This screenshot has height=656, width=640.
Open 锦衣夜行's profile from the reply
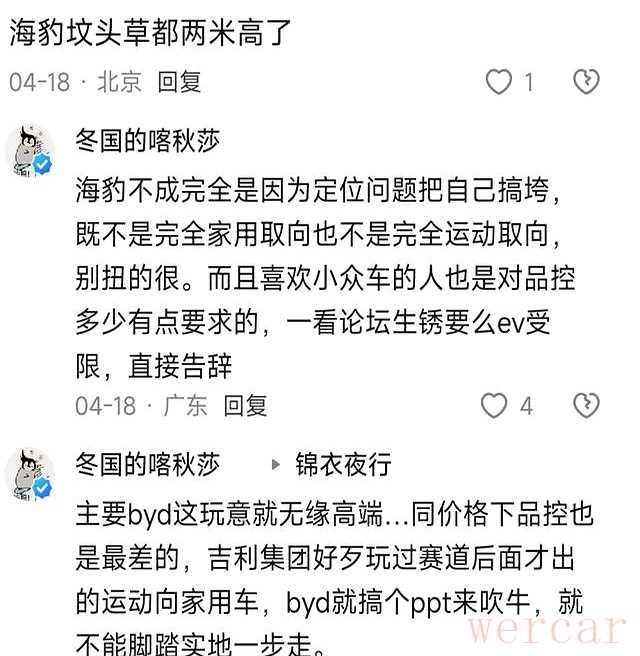click(x=343, y=464)
